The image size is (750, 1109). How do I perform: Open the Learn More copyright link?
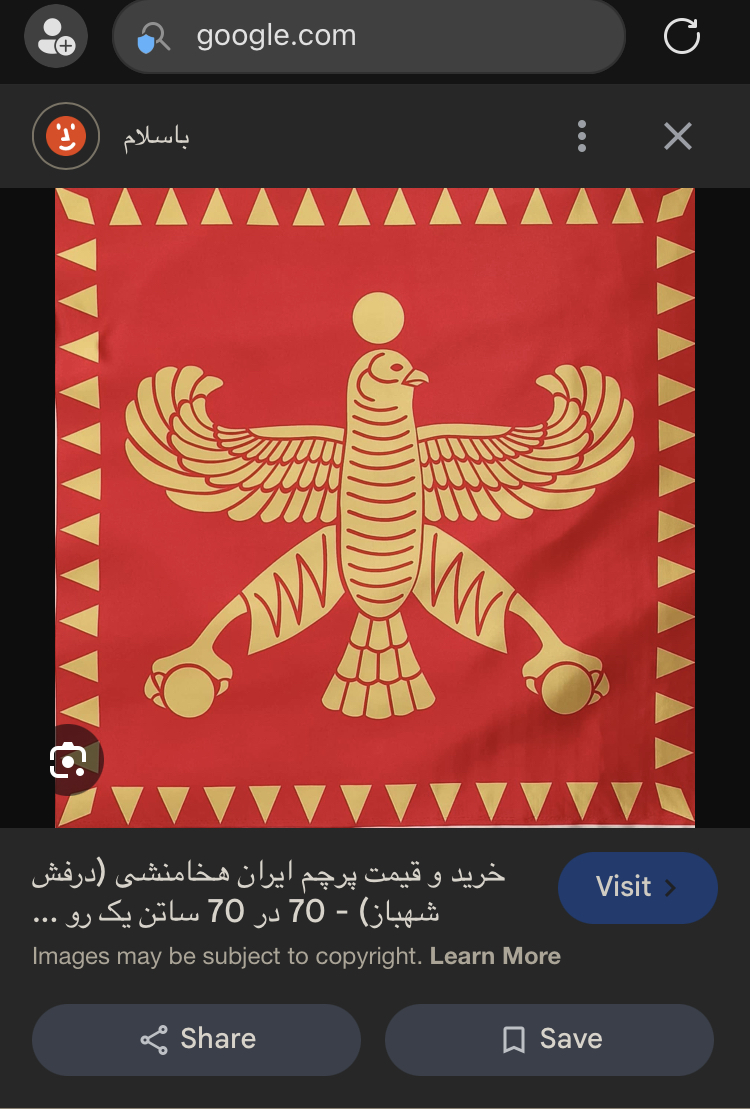pyautogui.click(x=495, y=955)
